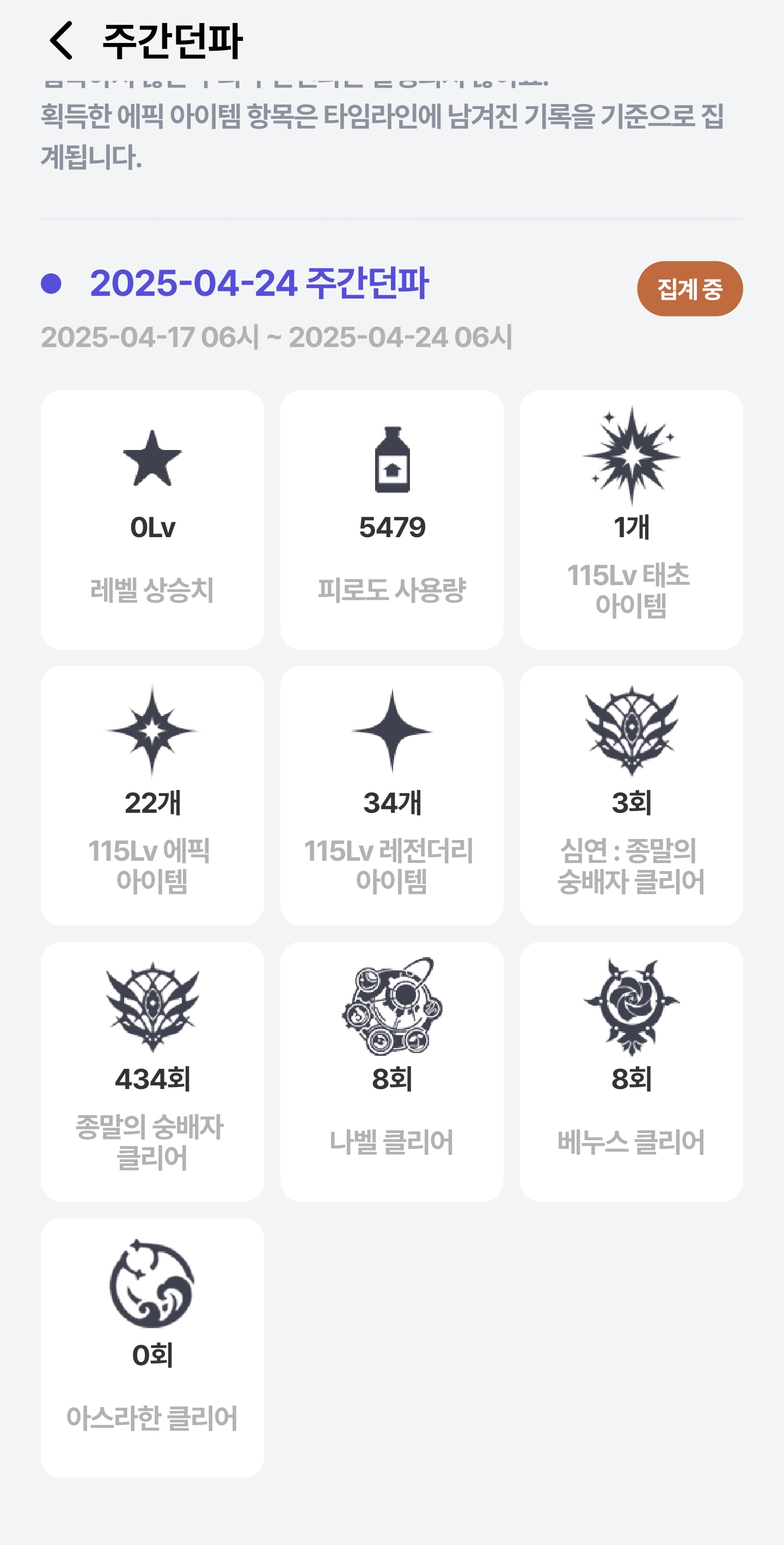Open the 나벨 클리어 card
This screenshot has height=1545, width=784.
391,1071
